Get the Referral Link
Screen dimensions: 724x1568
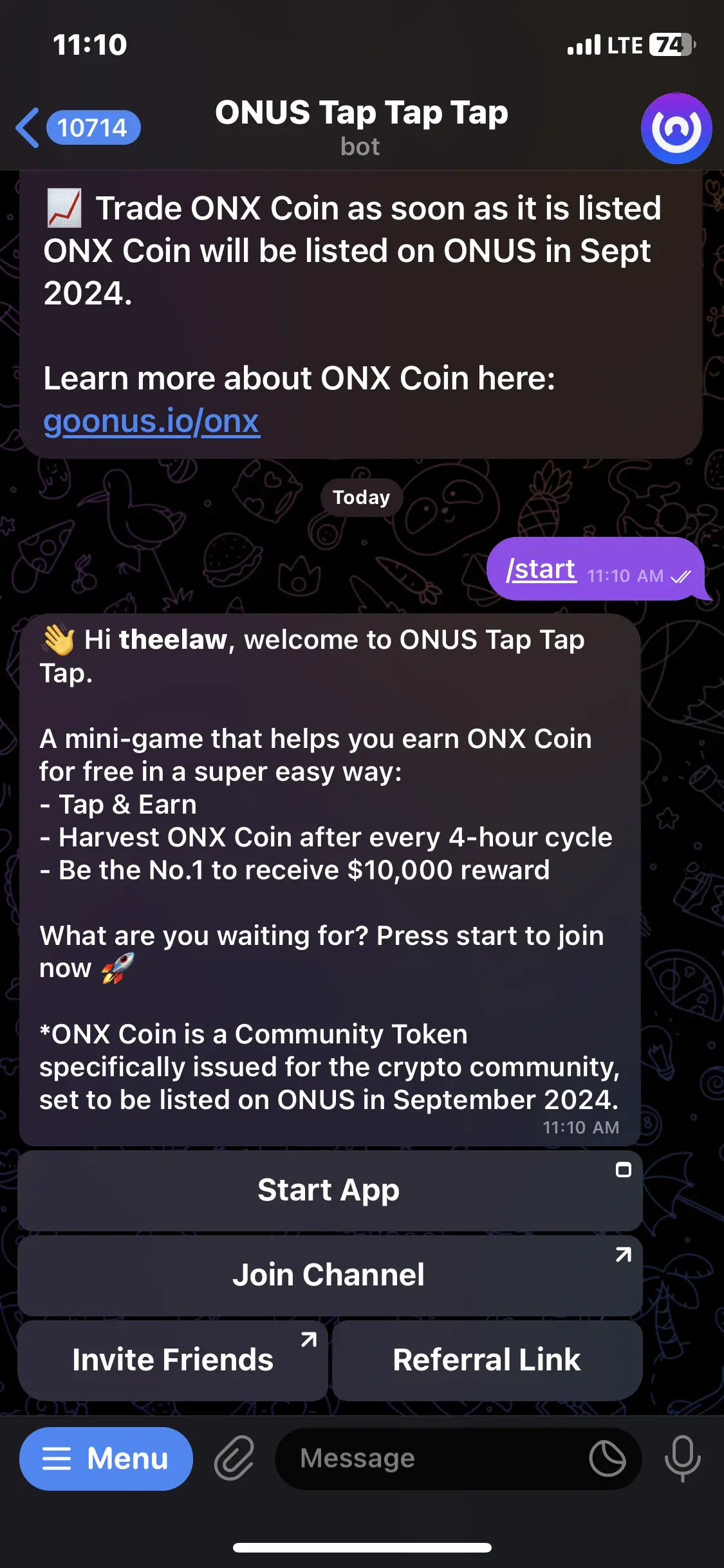click(x=487, y=1360)
